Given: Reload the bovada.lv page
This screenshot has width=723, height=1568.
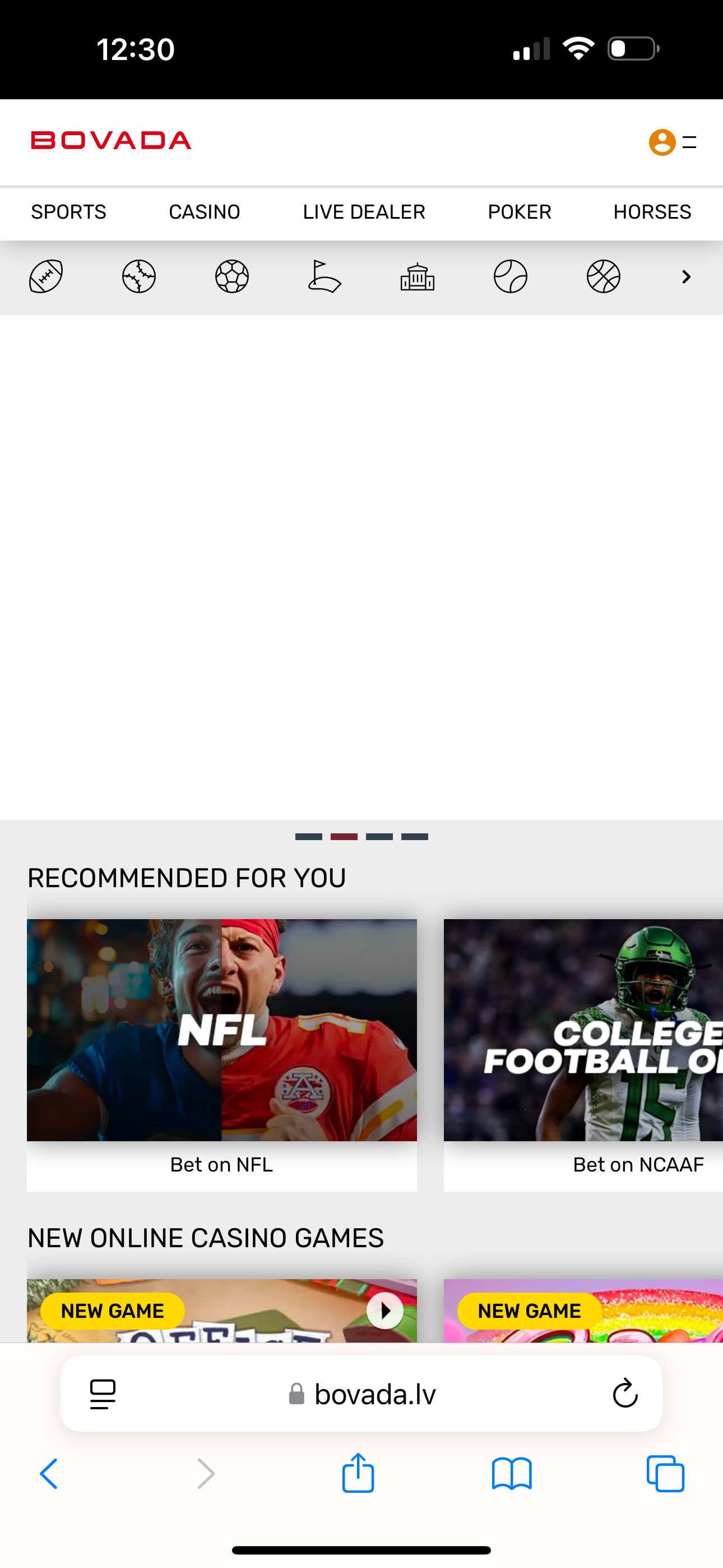Looking at the screenshot, I should (x=624, y=1394).
